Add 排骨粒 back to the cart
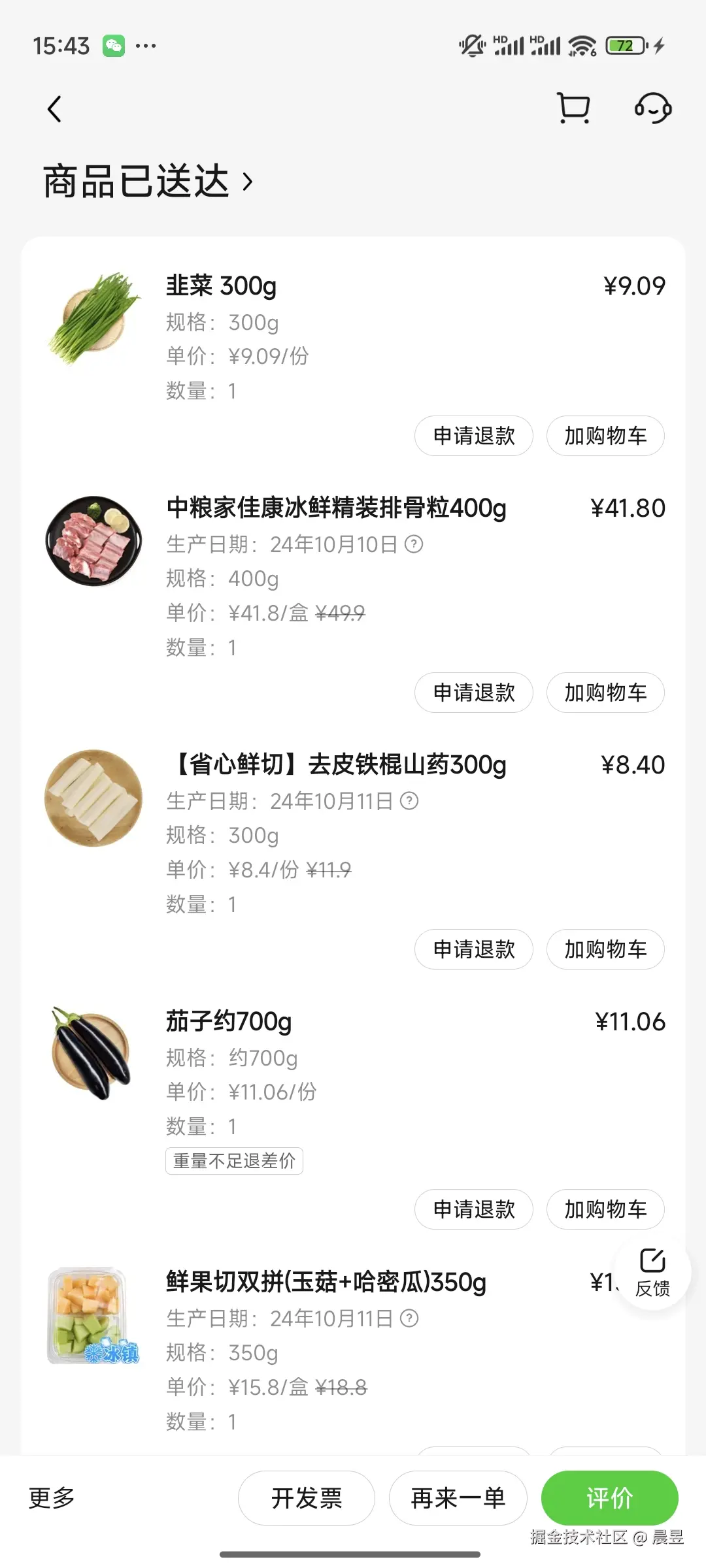The height and width of the screenshot is (1568, 706). point(605,693)
